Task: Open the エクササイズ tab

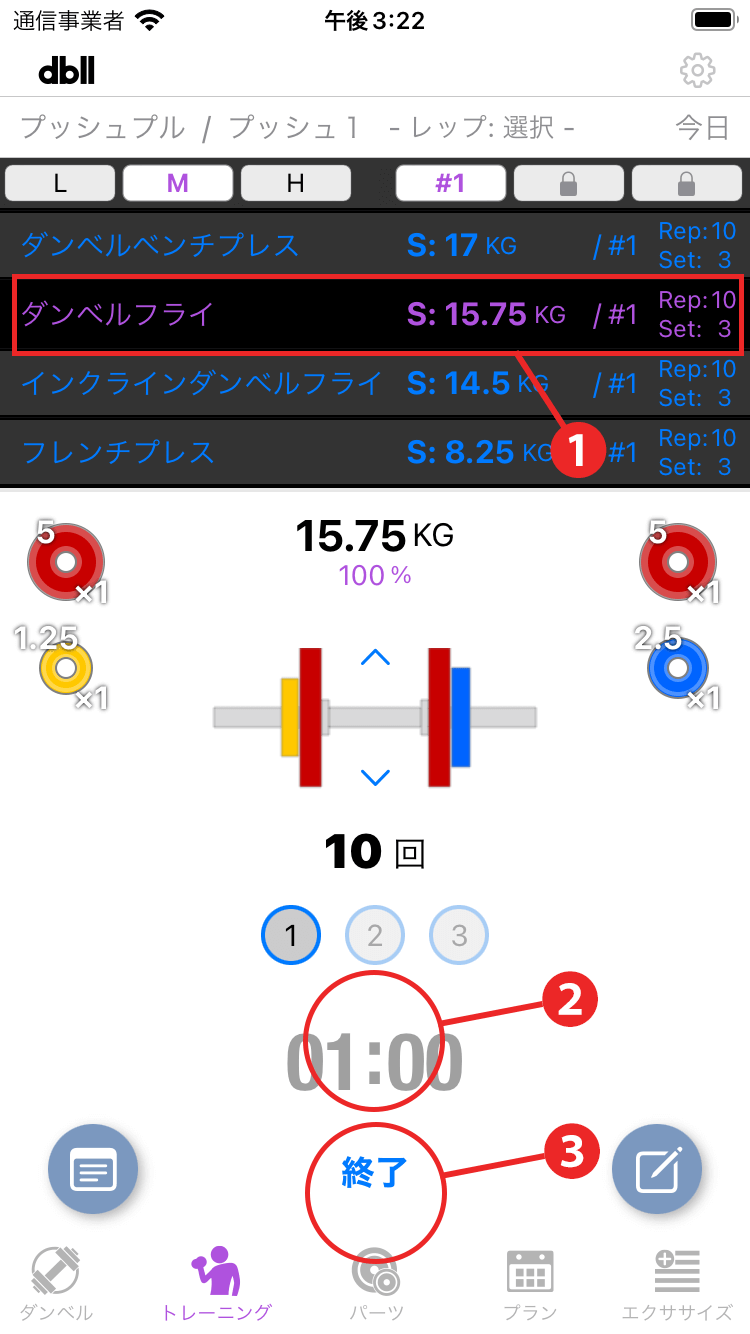Action: [x=677, y=1283]
